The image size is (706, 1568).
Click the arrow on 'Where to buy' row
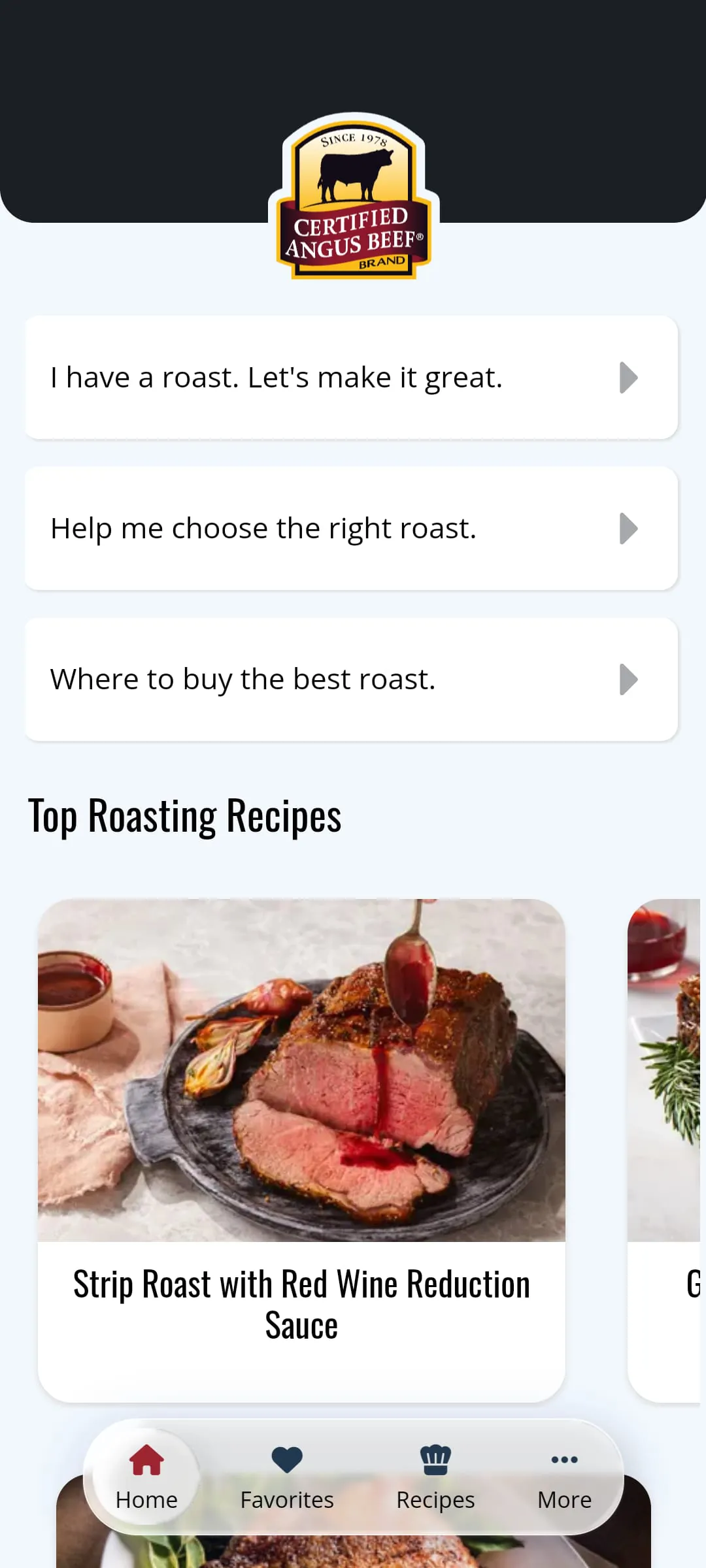629,679
